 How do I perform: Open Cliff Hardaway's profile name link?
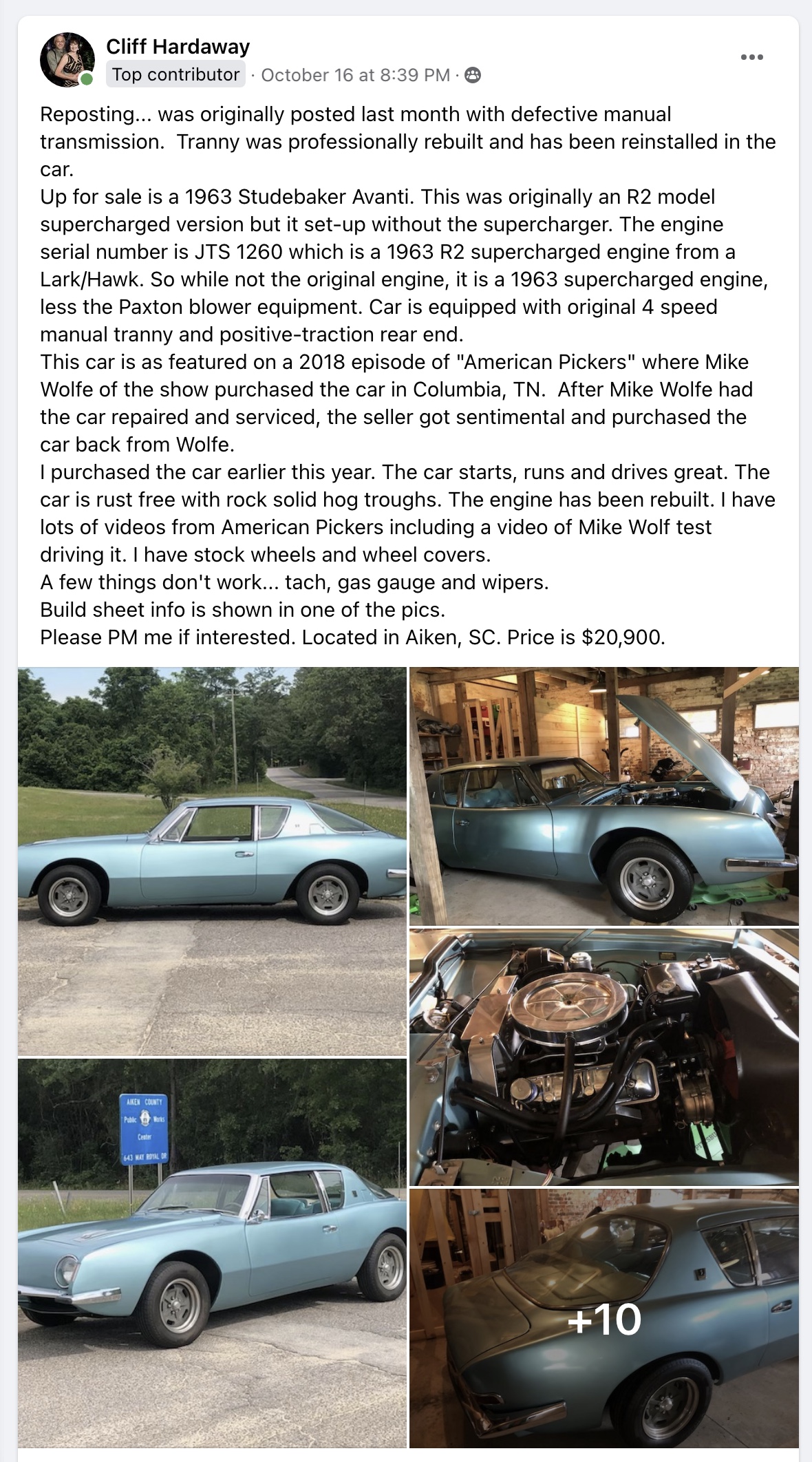[178, 47]
